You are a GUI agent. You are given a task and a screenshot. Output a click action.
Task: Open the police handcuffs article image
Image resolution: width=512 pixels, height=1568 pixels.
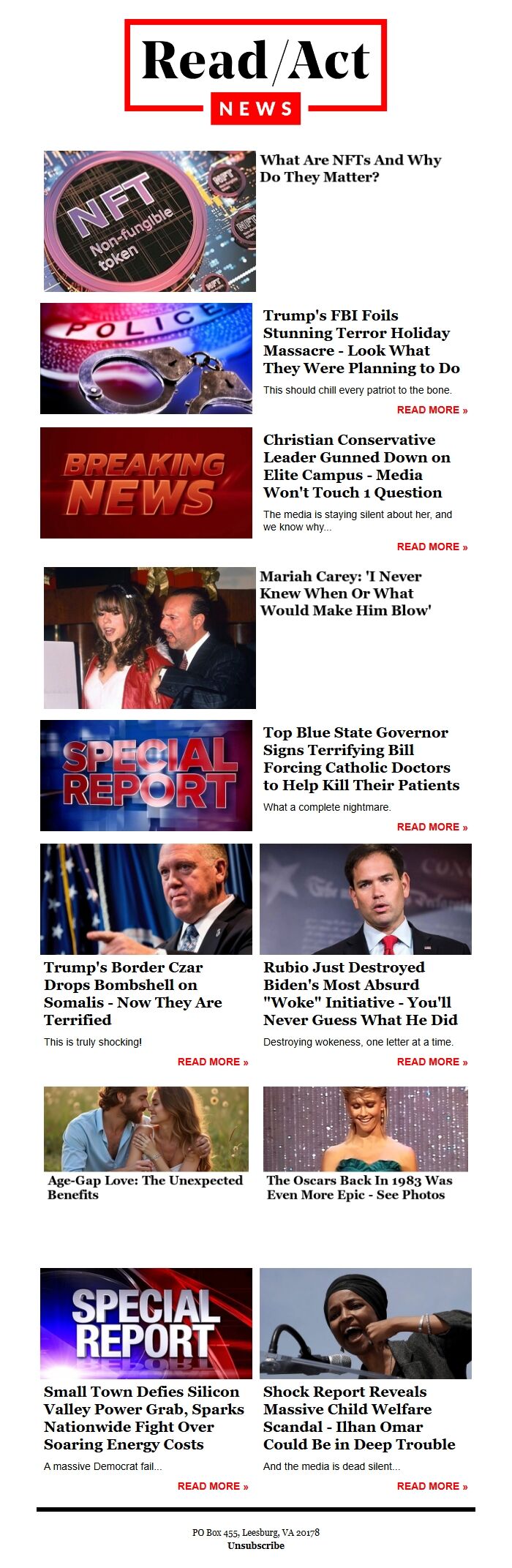146,359
